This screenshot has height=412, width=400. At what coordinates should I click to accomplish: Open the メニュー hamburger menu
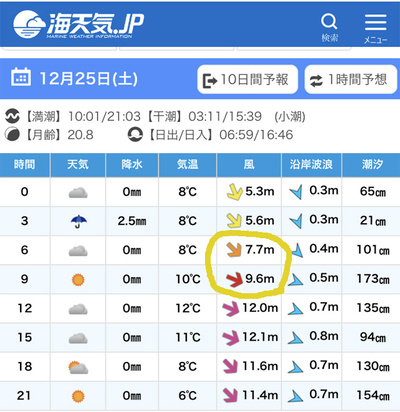pyautogui.click(x=375, y=28)
